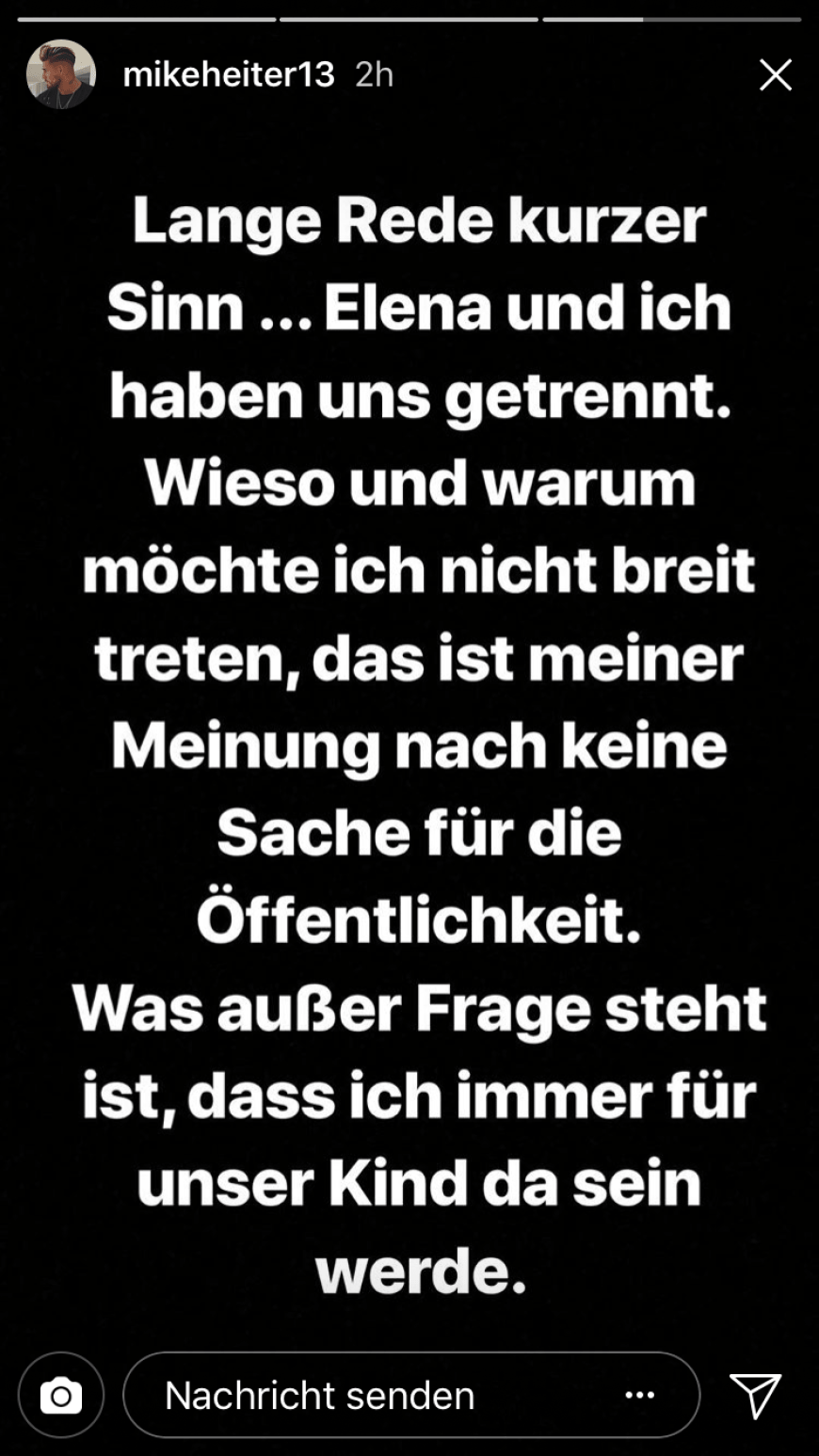Open mikeheiter13's profile picture
Screen dimensions: 819x1456
pyautogui.click(x=61, y=74)
